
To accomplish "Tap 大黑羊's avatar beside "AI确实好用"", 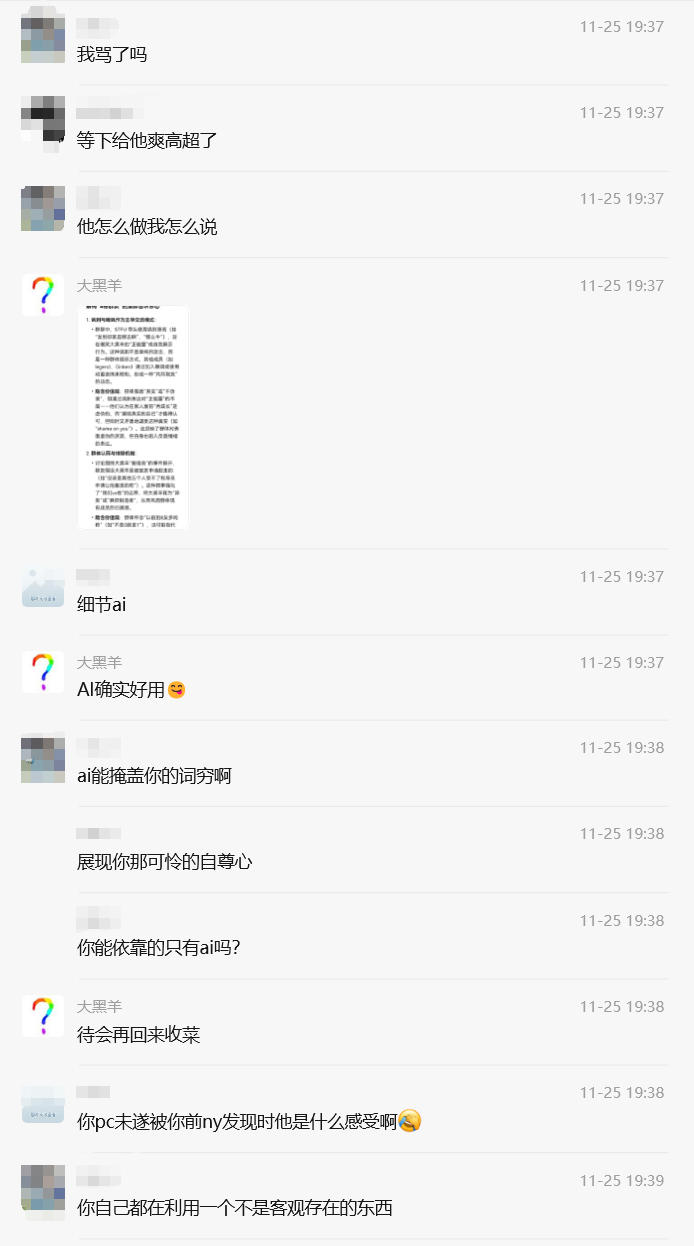I will pos(43,672).
